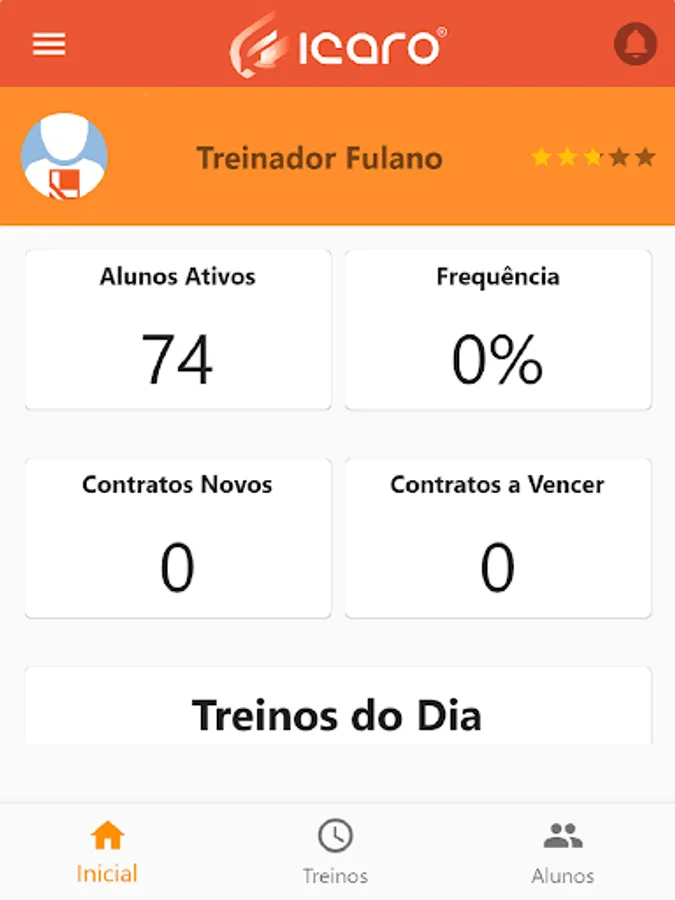This screenshot has height=900, width=675.
Task: Open the notifications bell
Action: coord(635,44)
